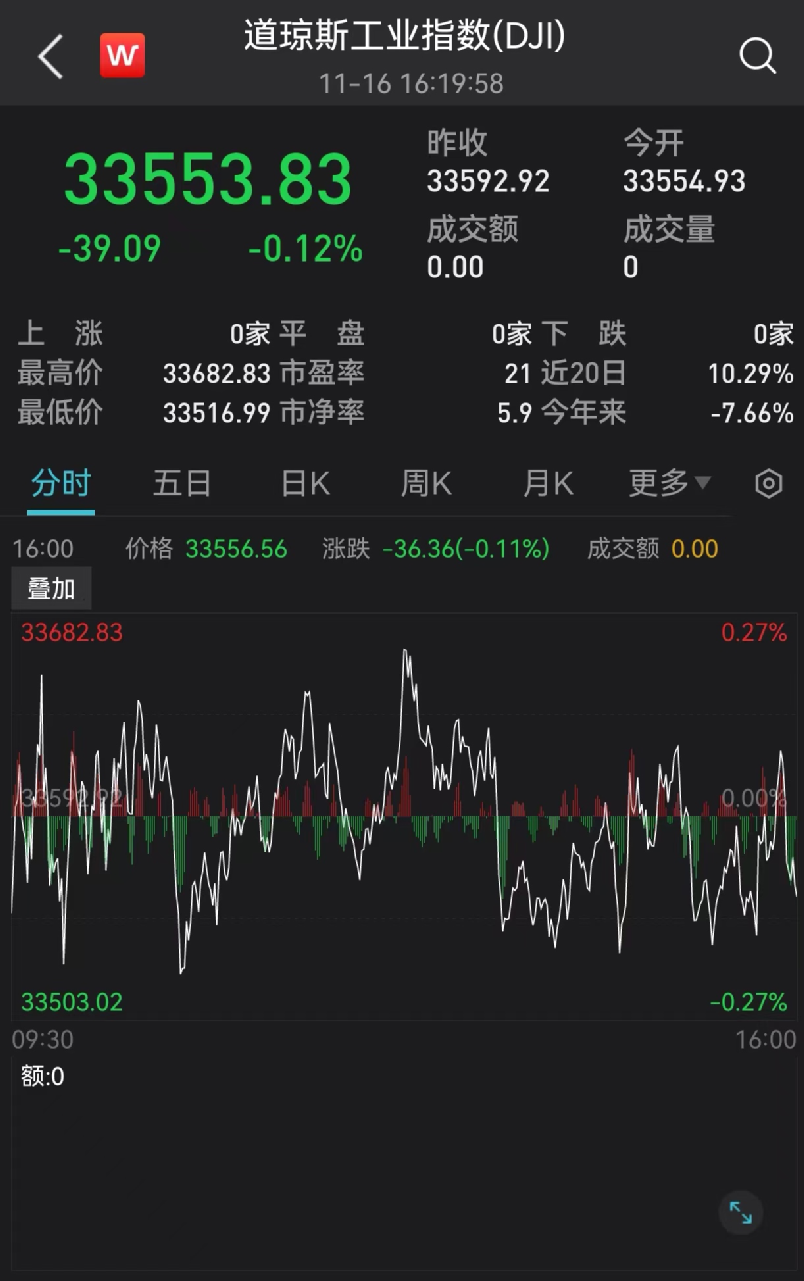804x1281 pixels.
Task: Open the search magnifier icon
Action: click(757, 56)
